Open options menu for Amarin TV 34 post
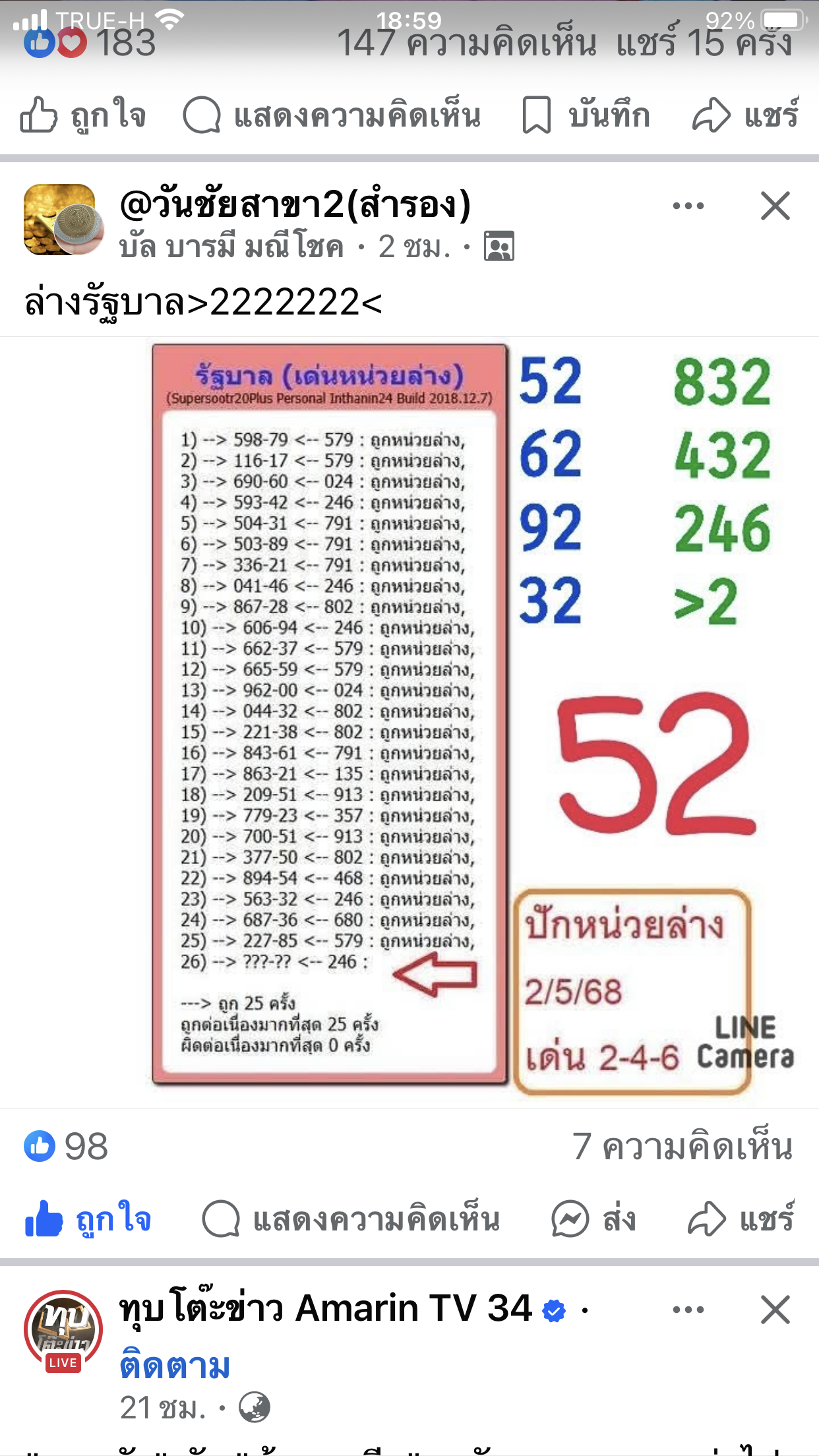819x1456 pixels. (x=688, y=1310)
